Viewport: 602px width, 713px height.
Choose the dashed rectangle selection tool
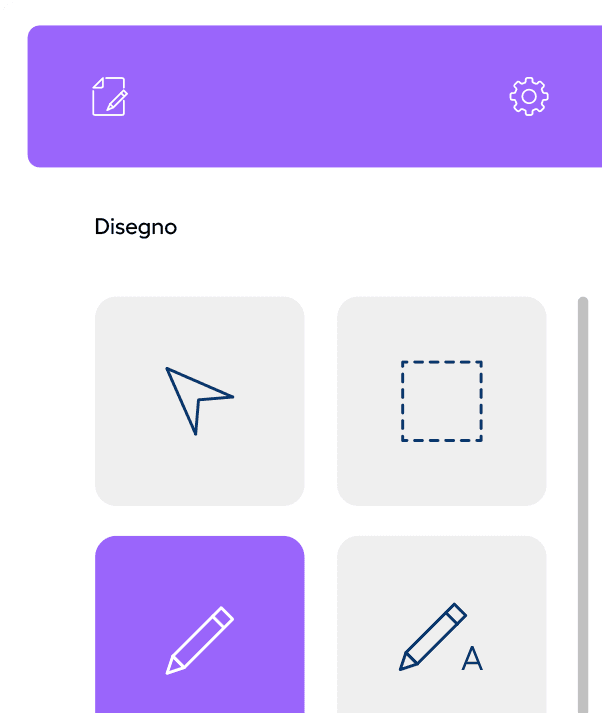[x=442, y=401]
